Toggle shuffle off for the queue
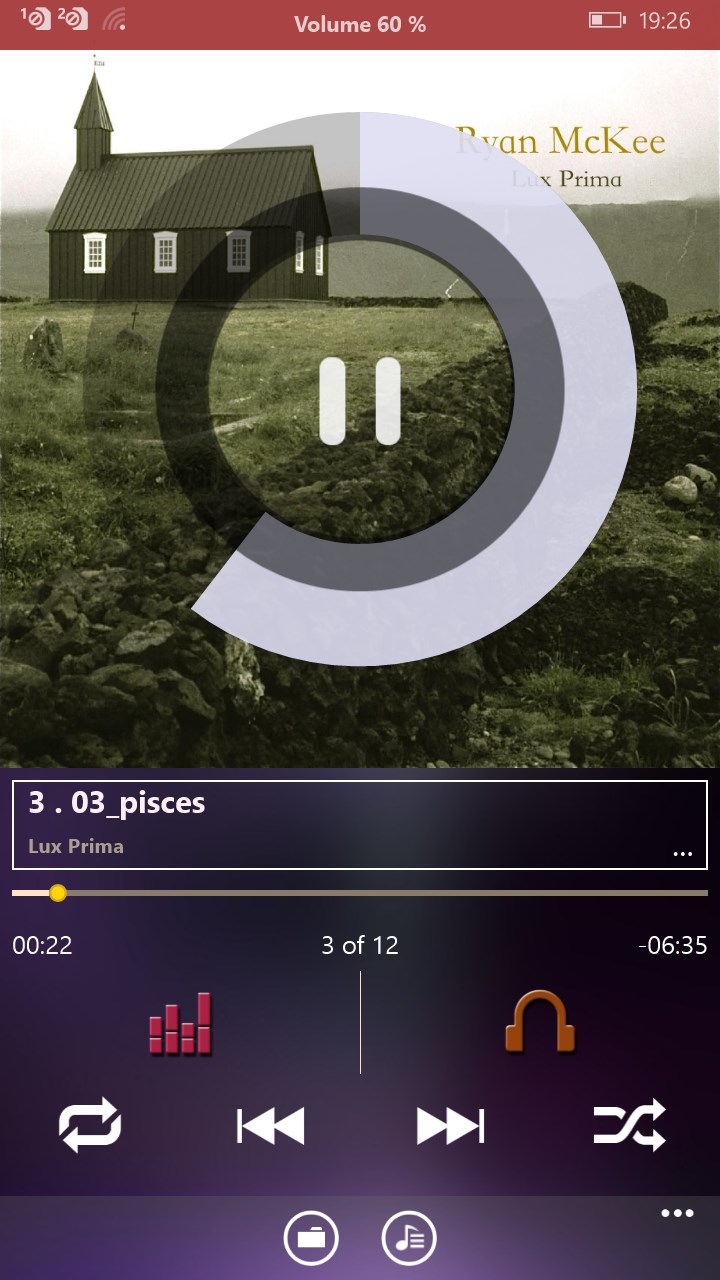Viewport: 720px width, 1280px height. click(x=629, y=1125)
